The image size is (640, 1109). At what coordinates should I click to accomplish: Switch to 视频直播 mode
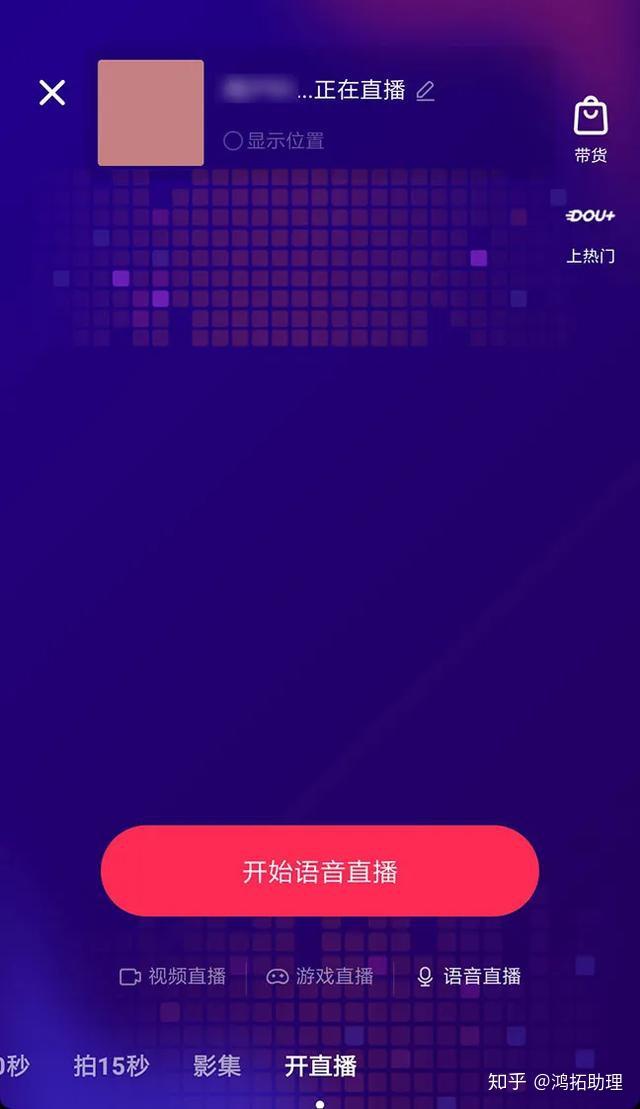click(173, 976)
